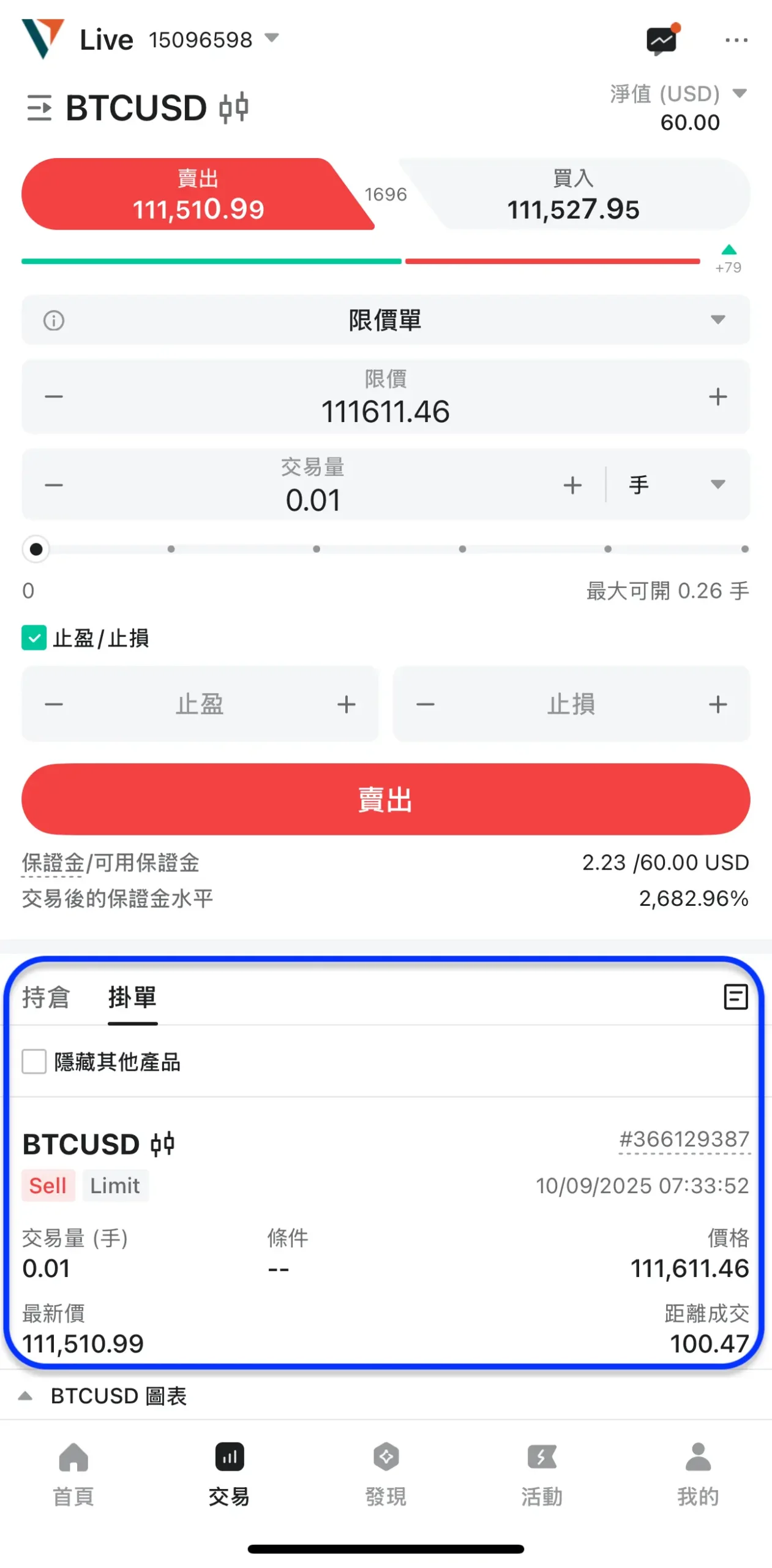Edit the 止損 stop loss field
The height and width of the screenshot is (1568, 772).
coord(571,704)
